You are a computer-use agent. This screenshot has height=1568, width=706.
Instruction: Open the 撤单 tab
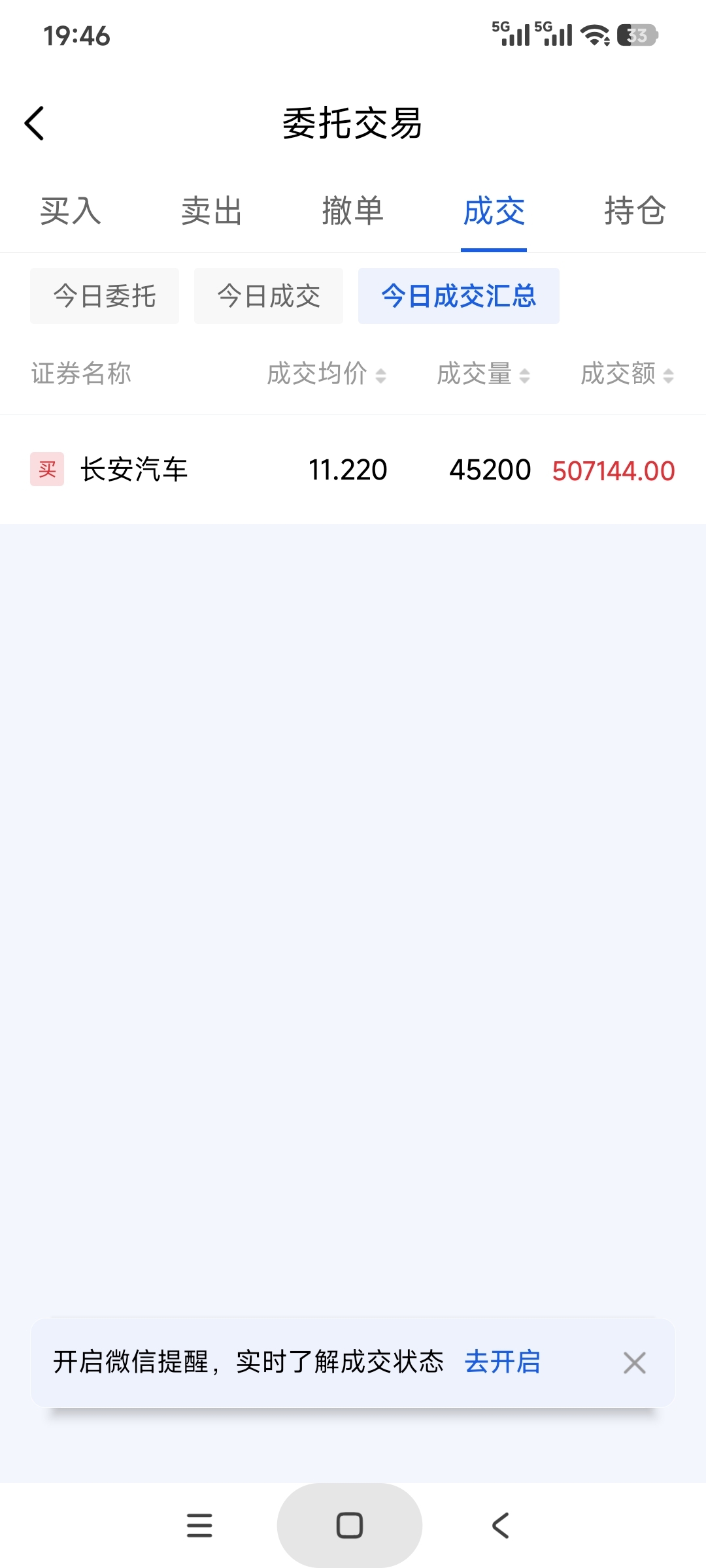[x=353, y=211]
